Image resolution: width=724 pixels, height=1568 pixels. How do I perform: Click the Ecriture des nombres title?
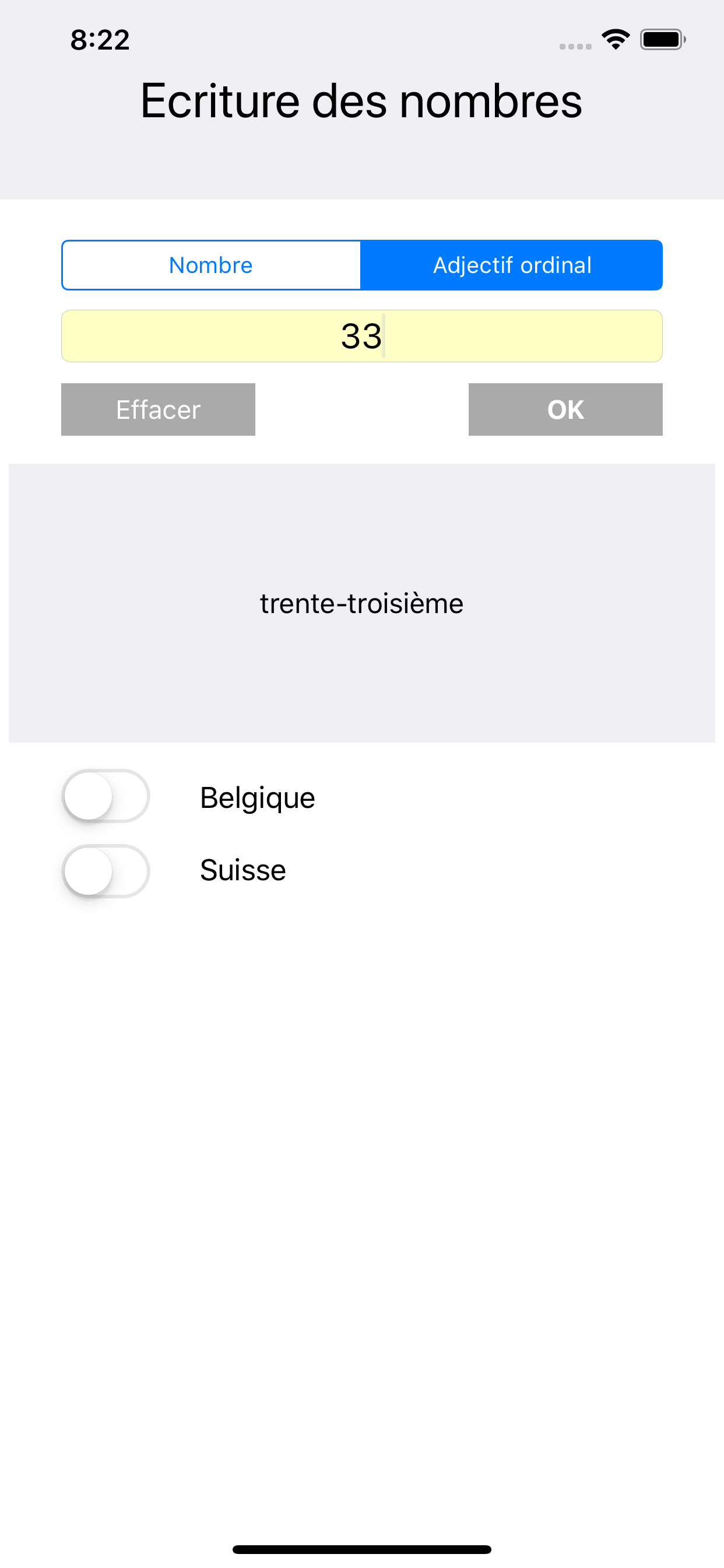pyautogui.click(x=361, y=101)
